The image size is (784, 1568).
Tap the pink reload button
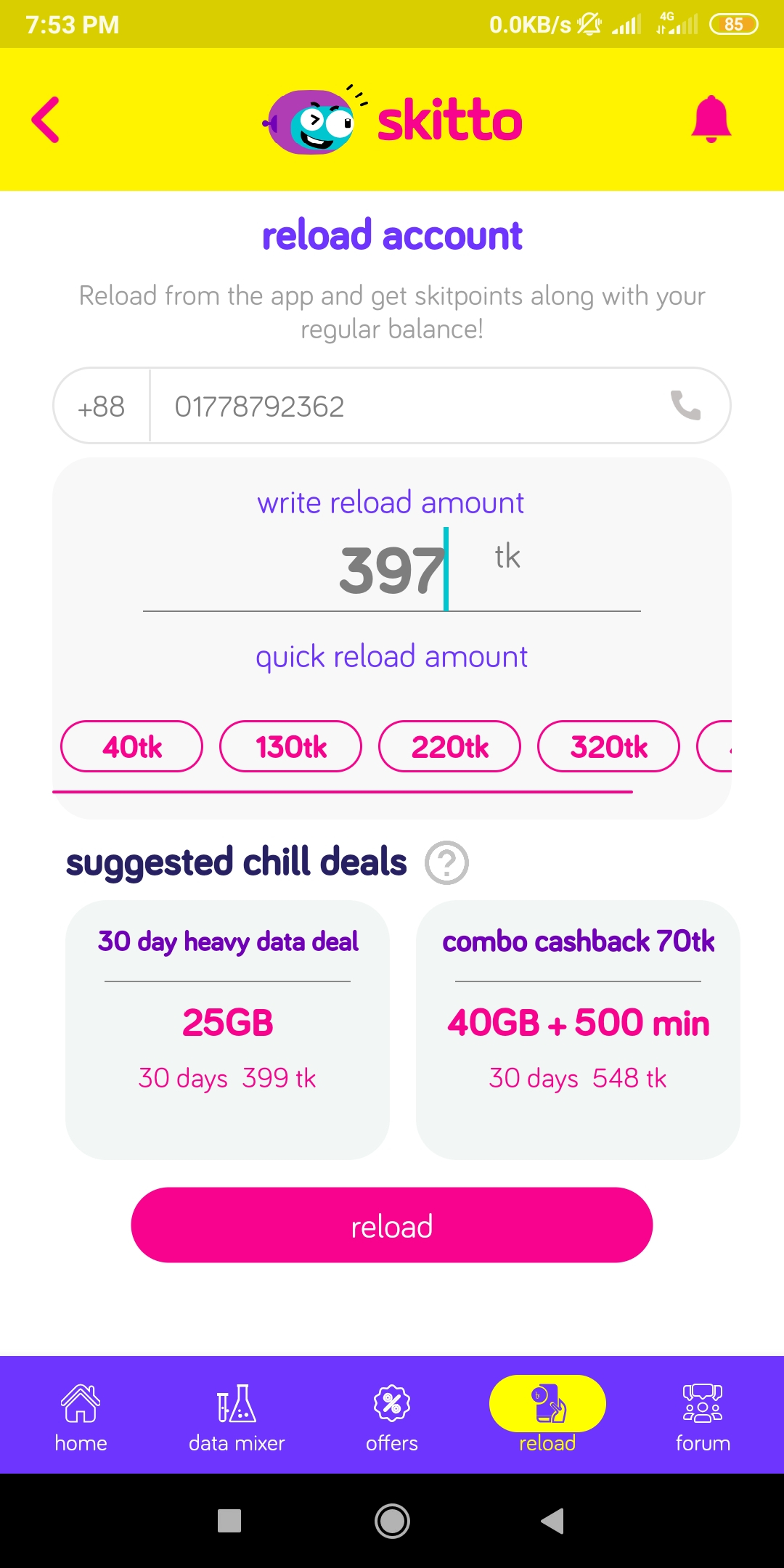click(392, 1225)
